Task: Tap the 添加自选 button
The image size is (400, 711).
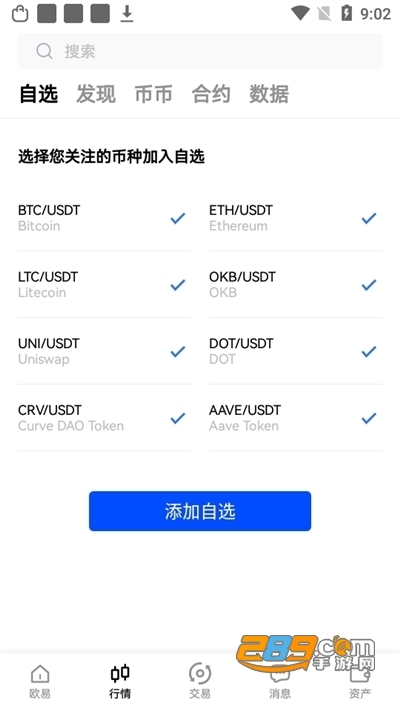Action: pyautogui.click(x=200, y=511)
